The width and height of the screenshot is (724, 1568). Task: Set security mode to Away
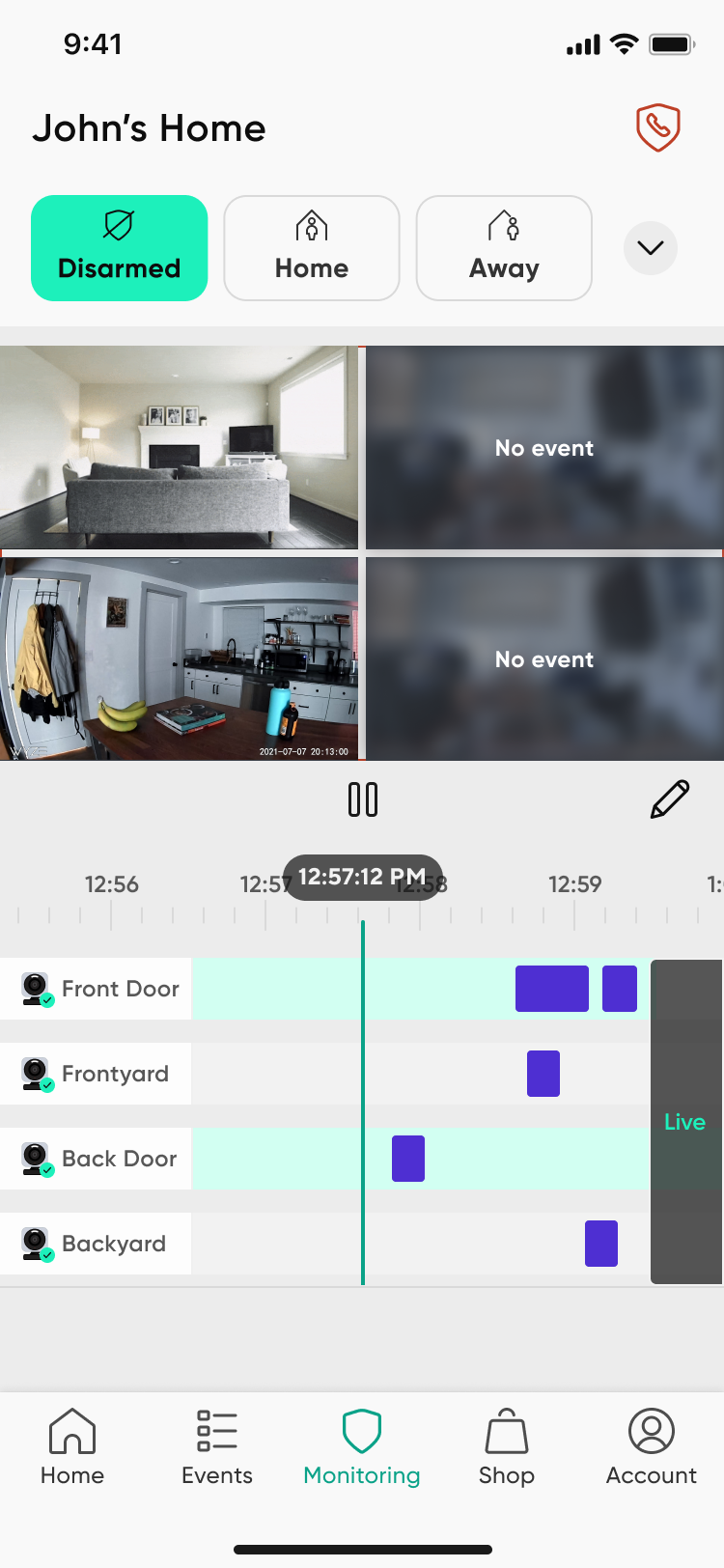(504, 248)
